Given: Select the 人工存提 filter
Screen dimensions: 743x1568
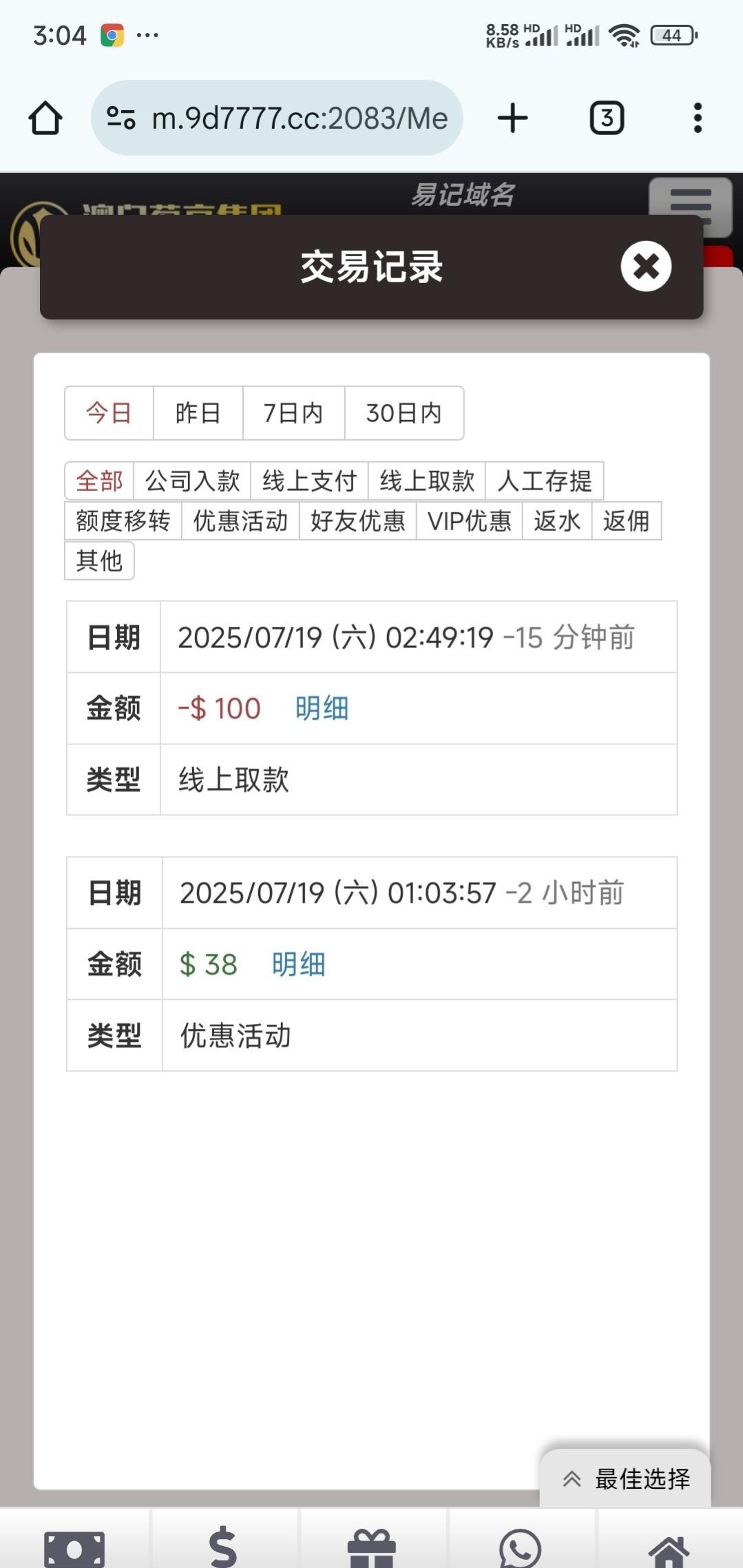Looking at the screenshot, I should point(544,481).
